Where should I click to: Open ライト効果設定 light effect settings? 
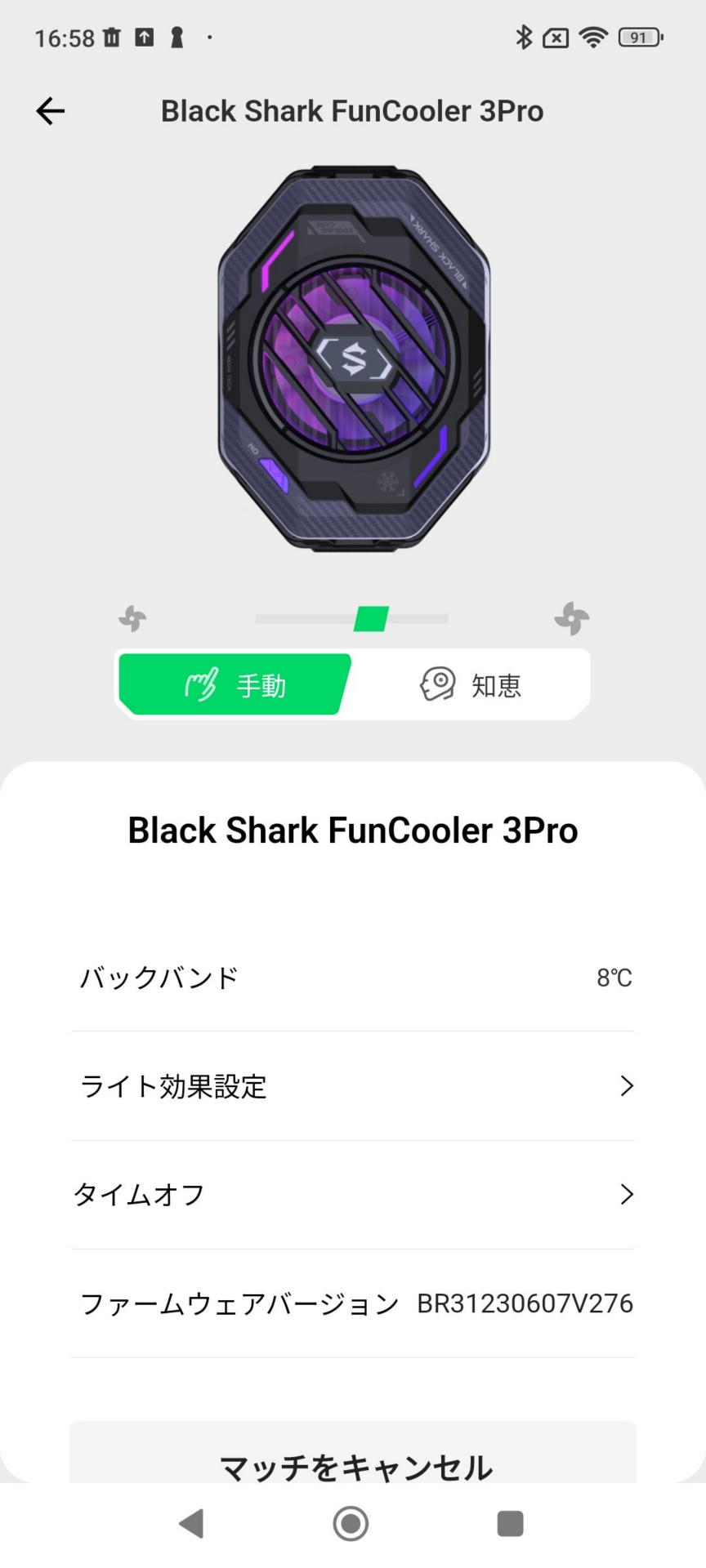point(353,1086)
